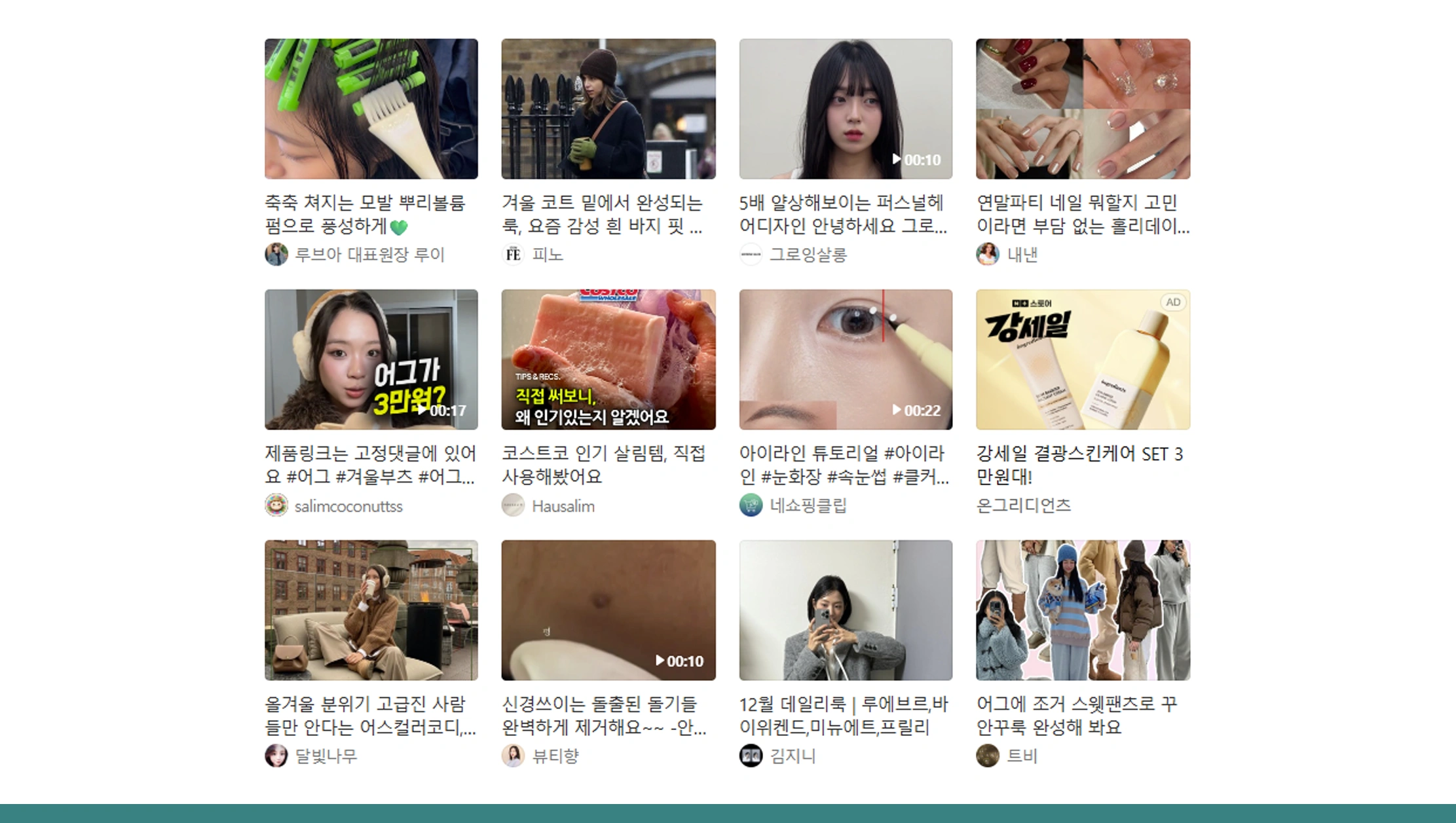Image resolution: width=1456 pixels, height=823 pixels.
Task: Open 트비's profile
Action: coord(1021,756)
